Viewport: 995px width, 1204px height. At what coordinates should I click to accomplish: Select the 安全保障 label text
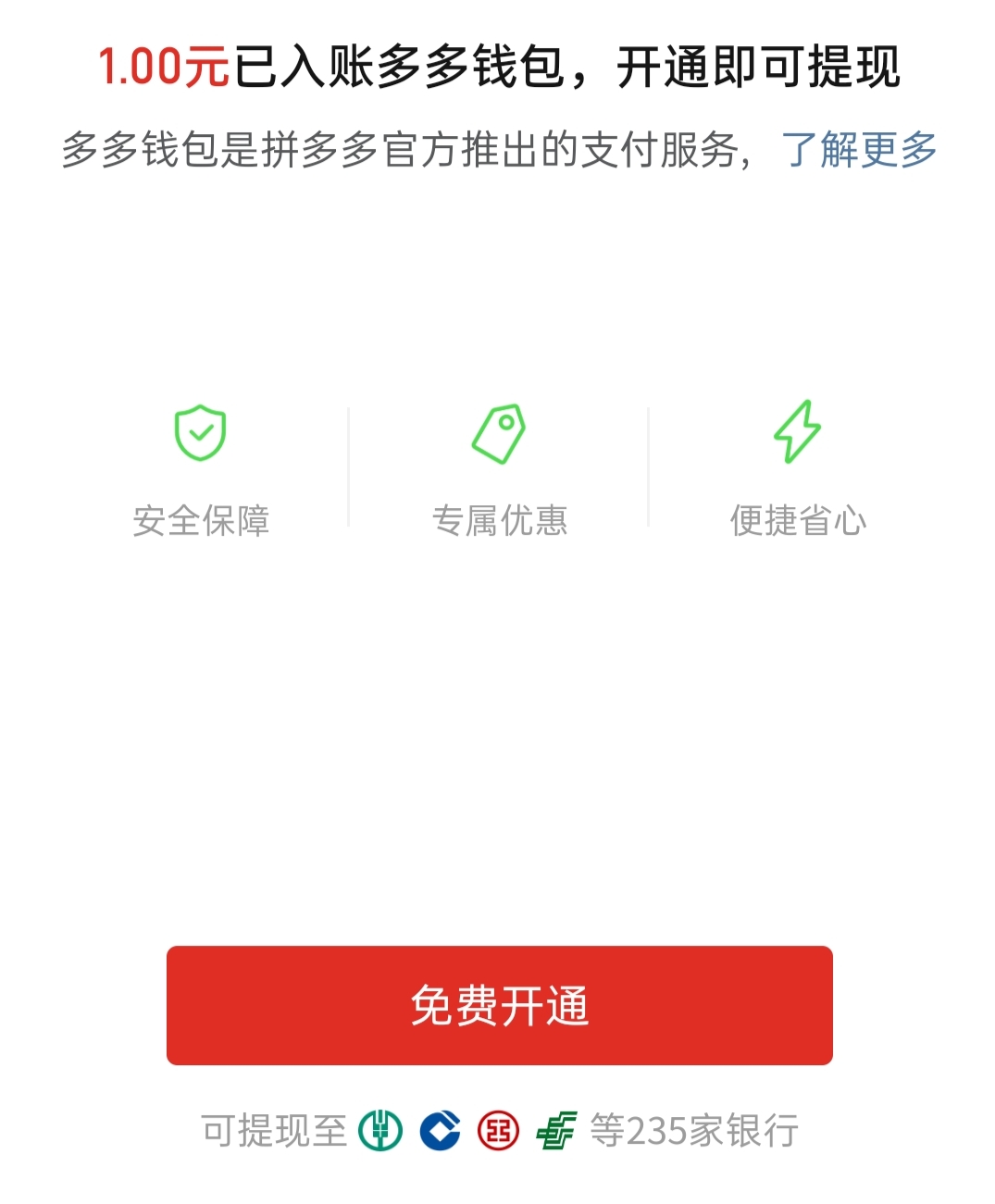201,519
